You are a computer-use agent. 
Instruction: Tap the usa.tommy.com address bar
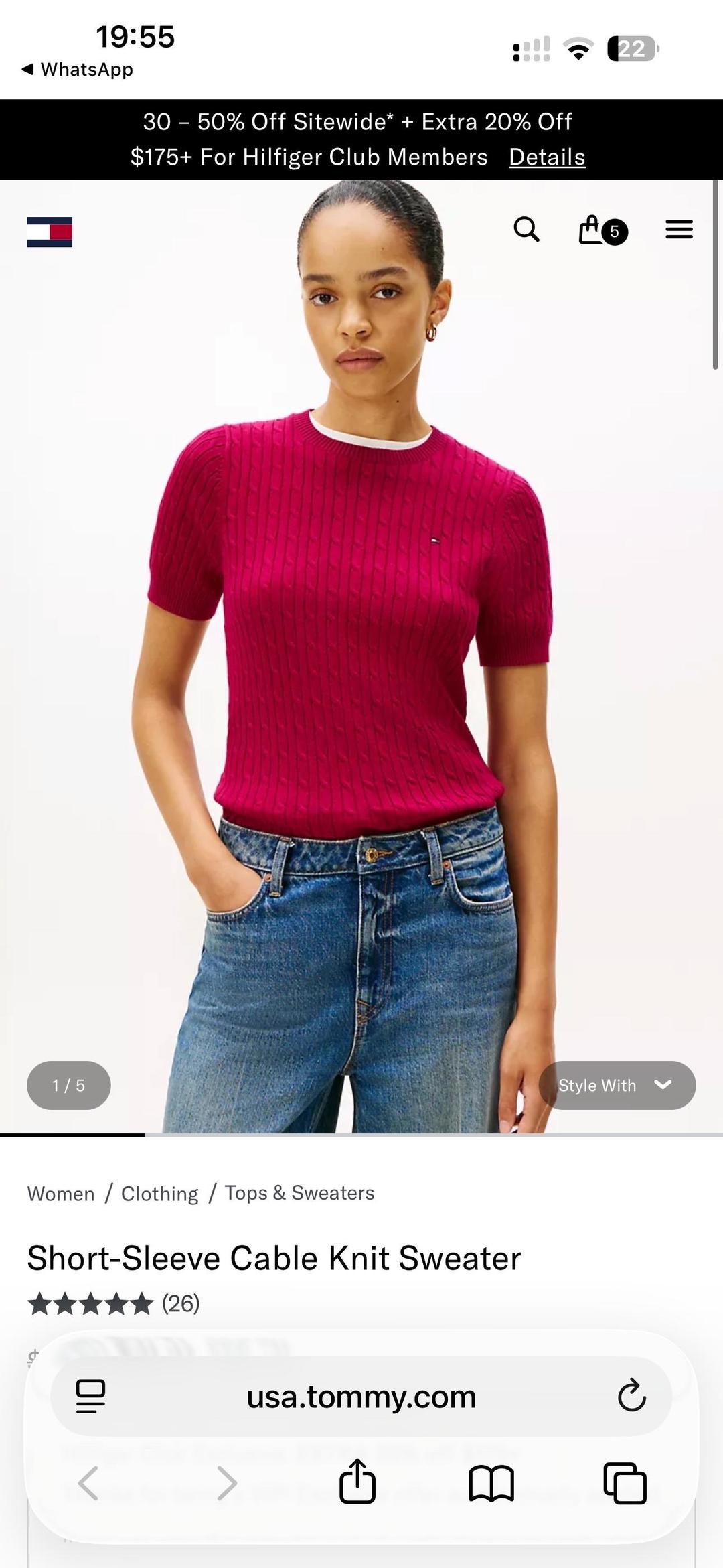click(361, 1397)
